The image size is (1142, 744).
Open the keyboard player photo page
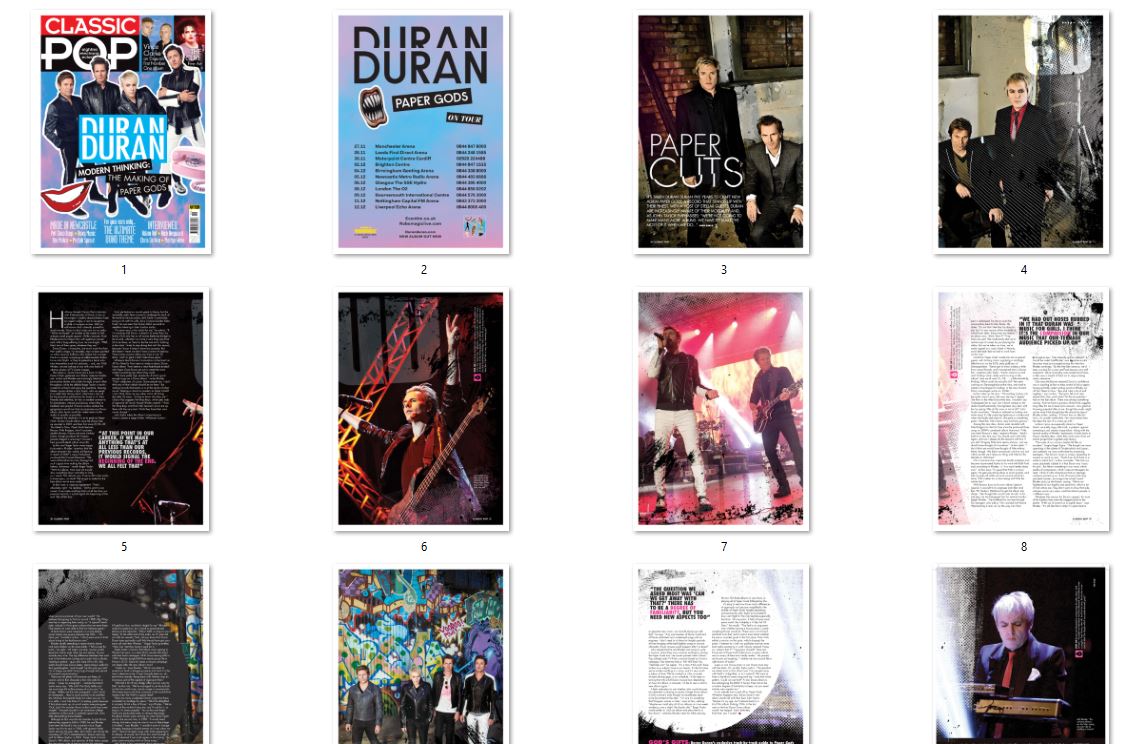[1021, 655]
